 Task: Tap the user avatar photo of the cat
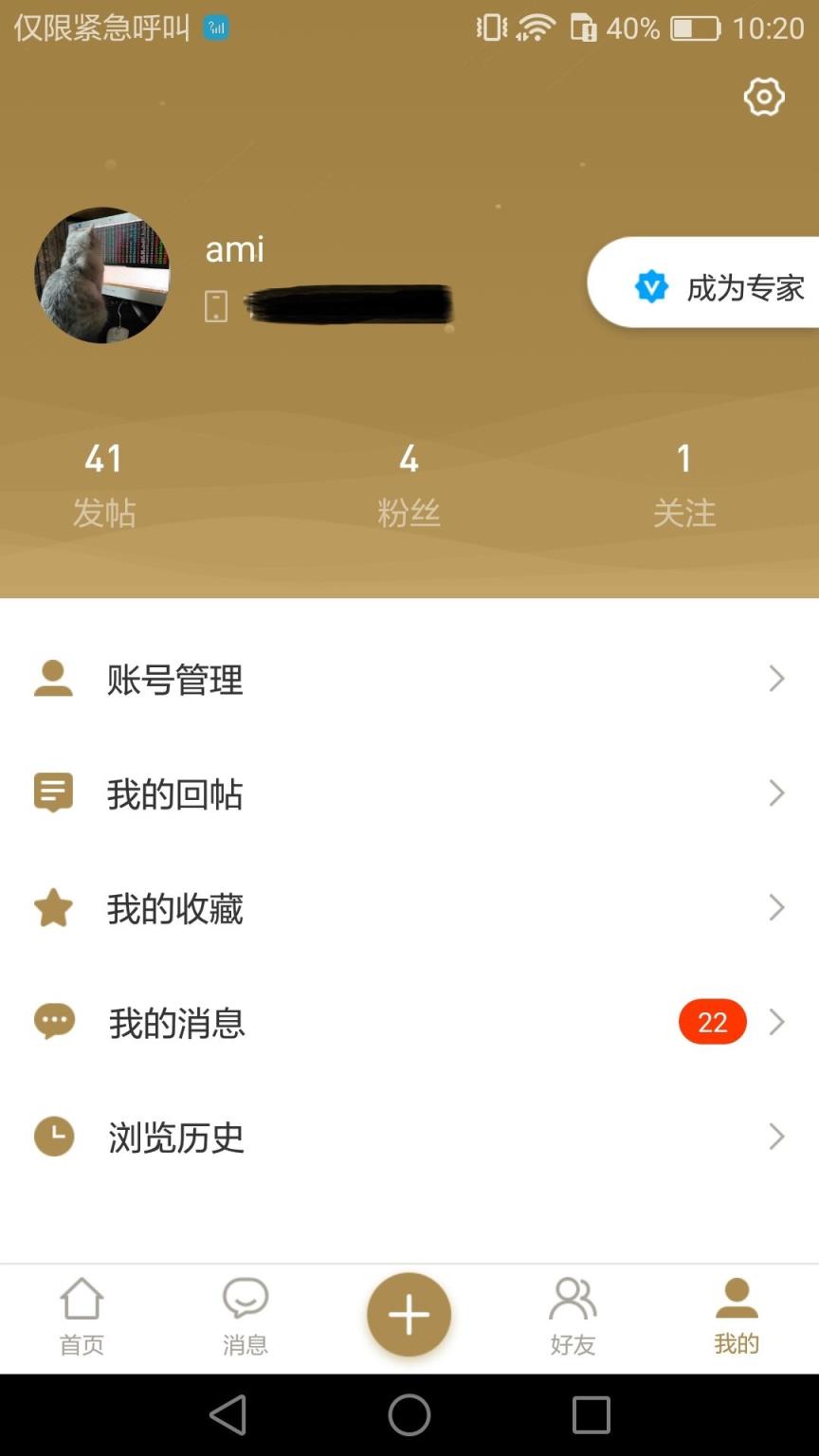coord(102,276)
